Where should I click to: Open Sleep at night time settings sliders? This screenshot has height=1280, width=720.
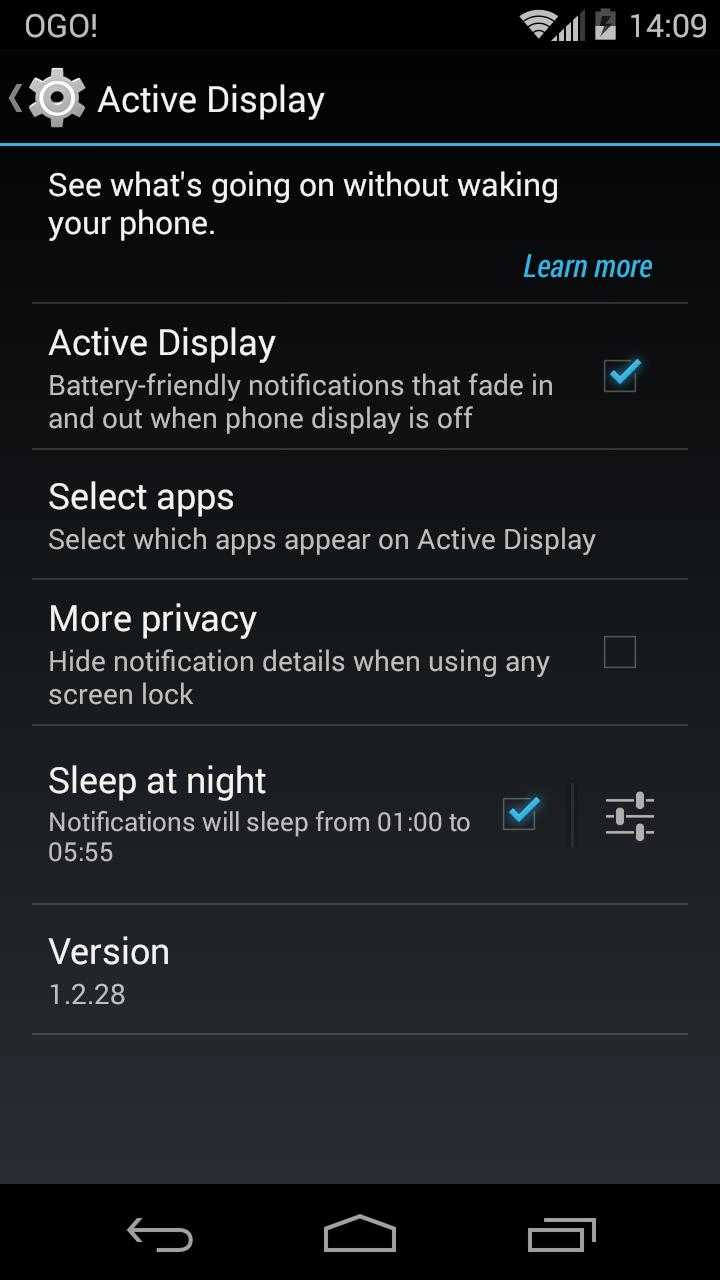pos(630,816)
